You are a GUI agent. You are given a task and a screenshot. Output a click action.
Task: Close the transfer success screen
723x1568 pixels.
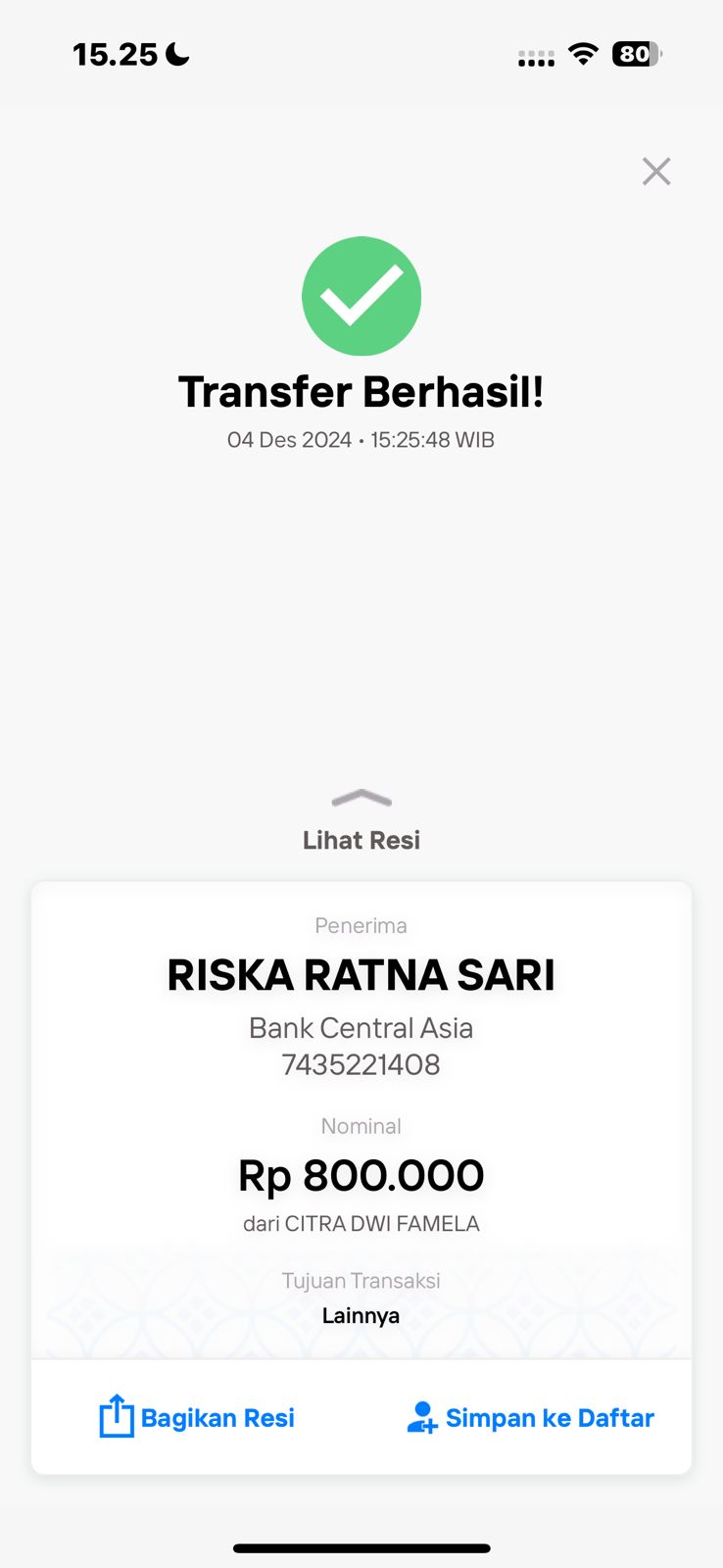pos(656,171)
